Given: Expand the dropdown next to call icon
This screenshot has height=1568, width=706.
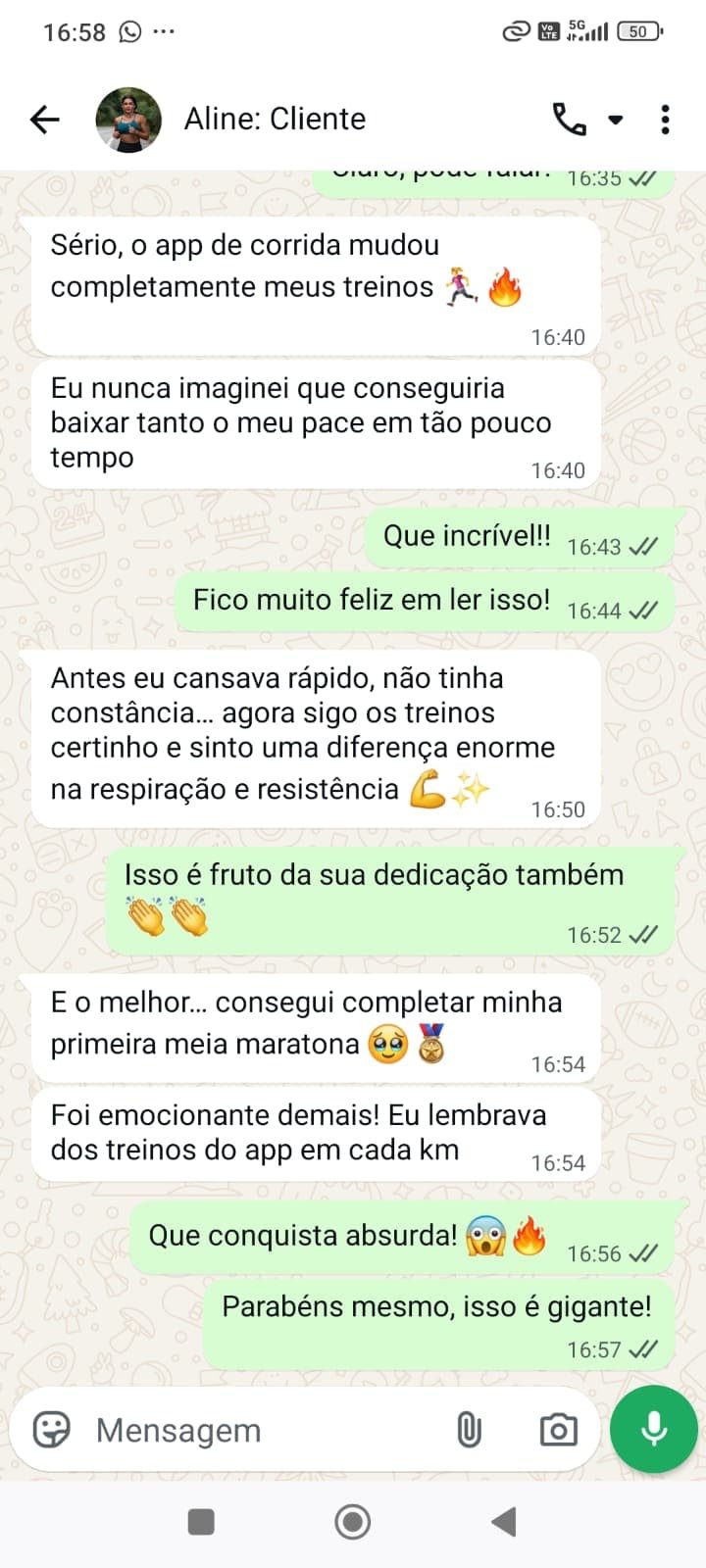Looking at the screenshot, I should (x=616, y=120).
